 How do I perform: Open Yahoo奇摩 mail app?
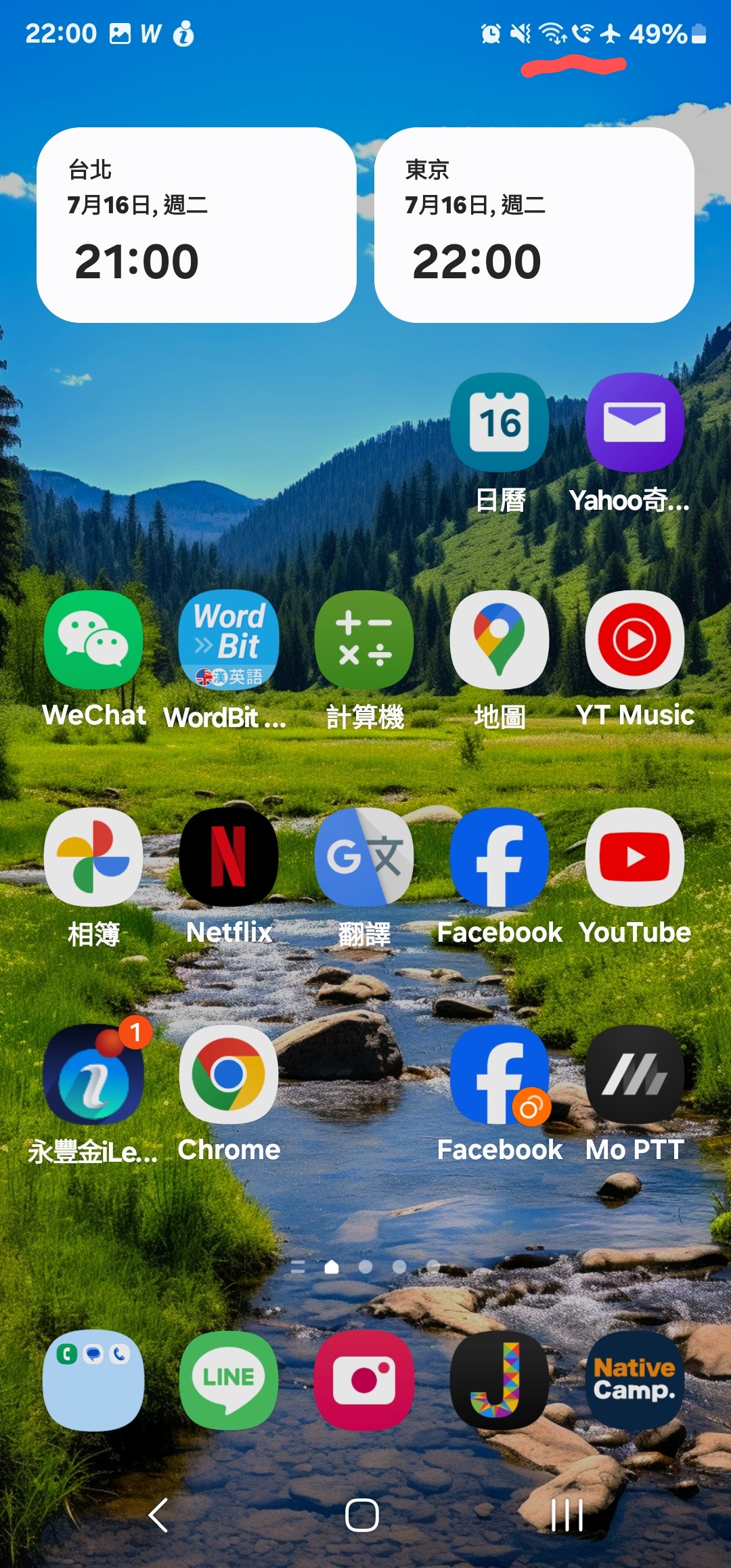[x=635, y=423]
